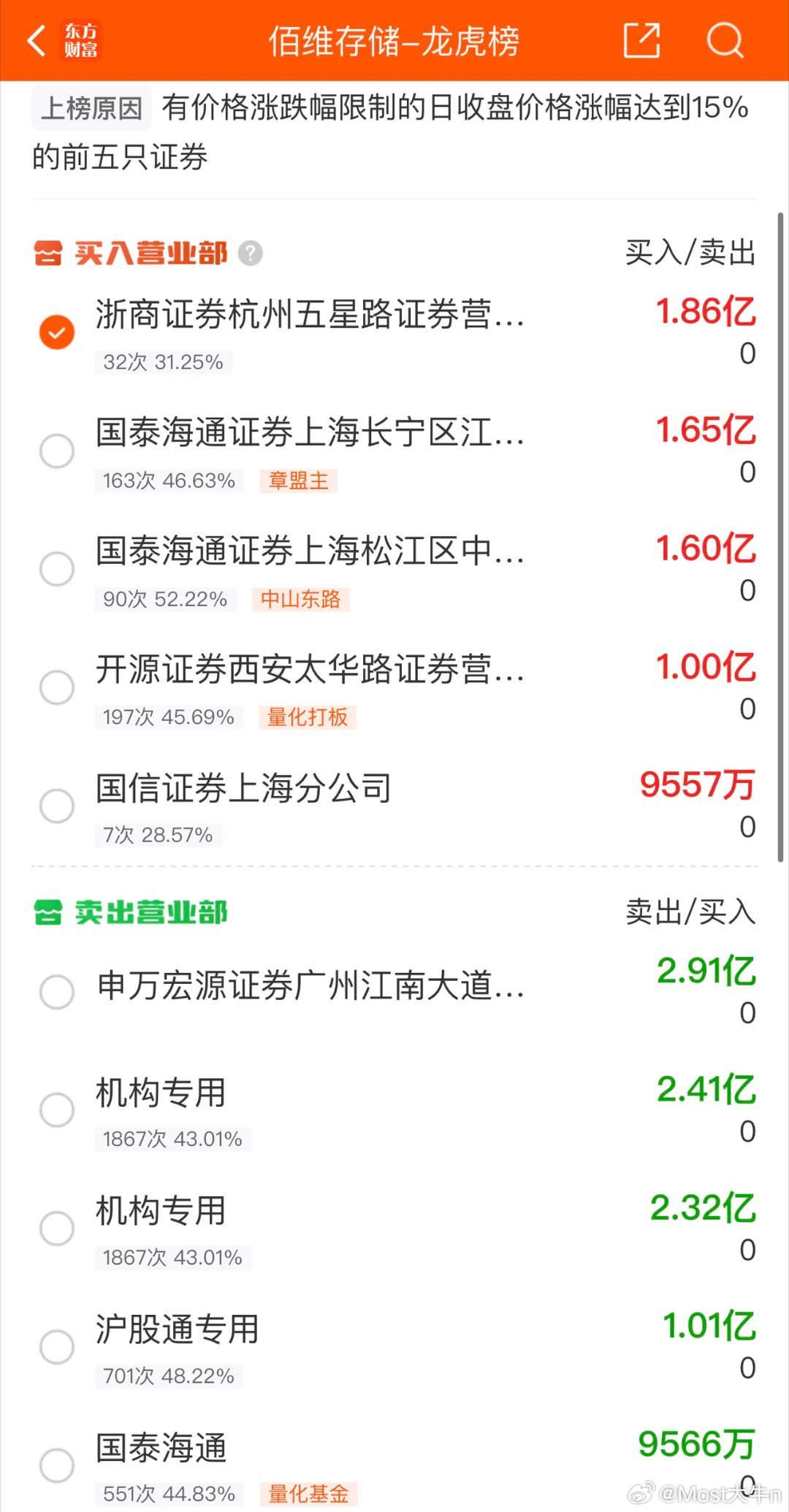Click the orange 买入营业部 section icon
The height and width of the screenshot is (1512, 789).
pyautogui.click(x=47, y=253)
